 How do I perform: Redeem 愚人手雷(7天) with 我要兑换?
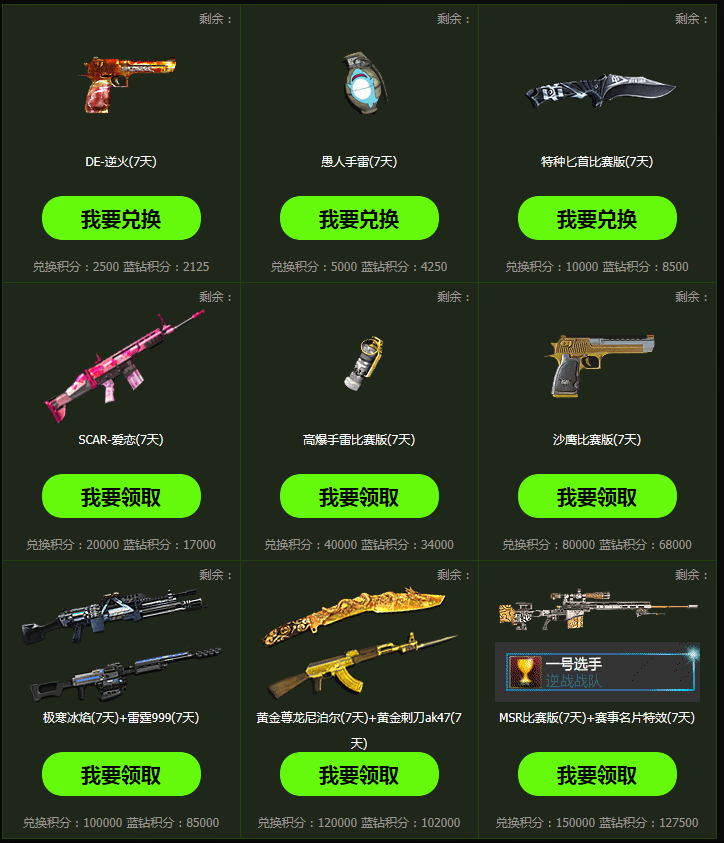359,218
